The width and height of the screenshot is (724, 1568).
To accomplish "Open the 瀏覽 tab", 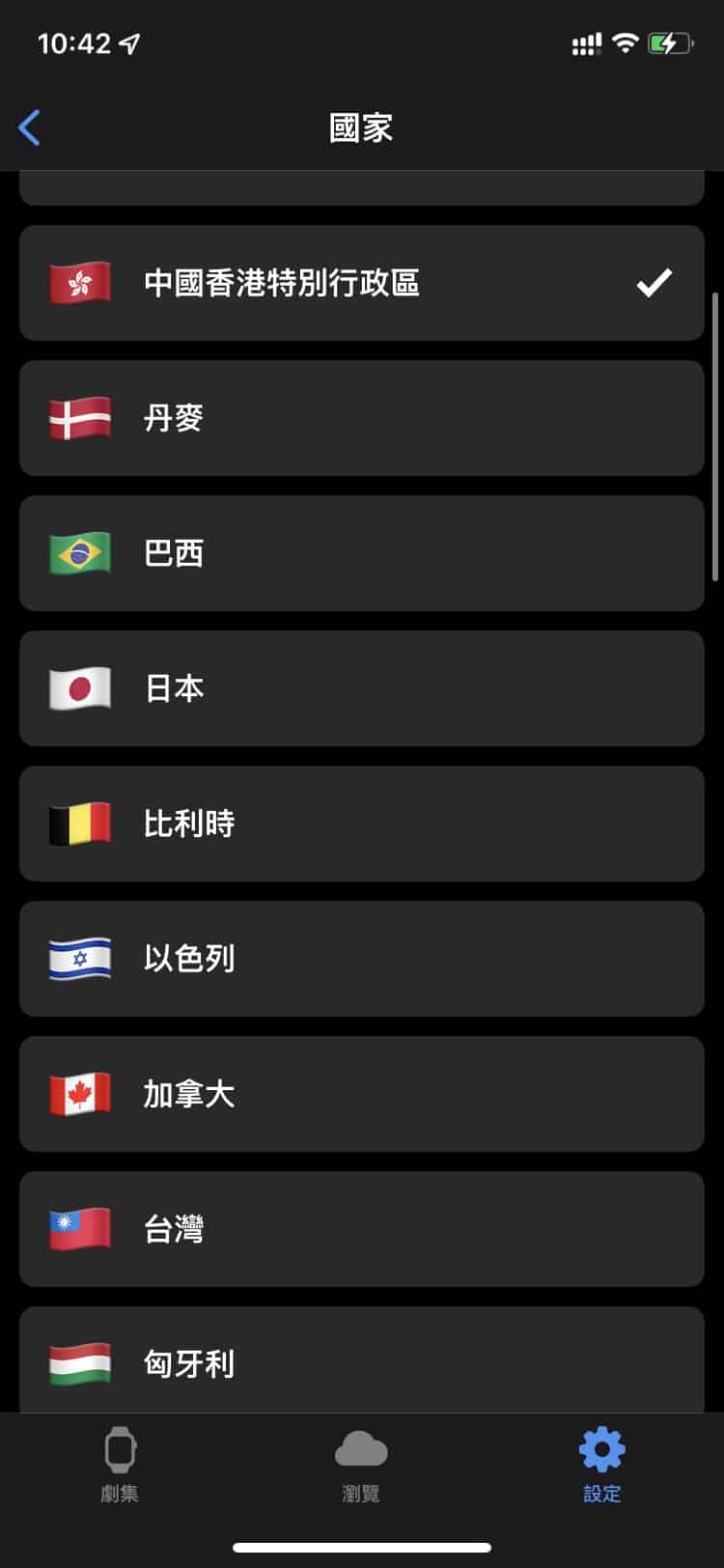I will pos(361,1464).
